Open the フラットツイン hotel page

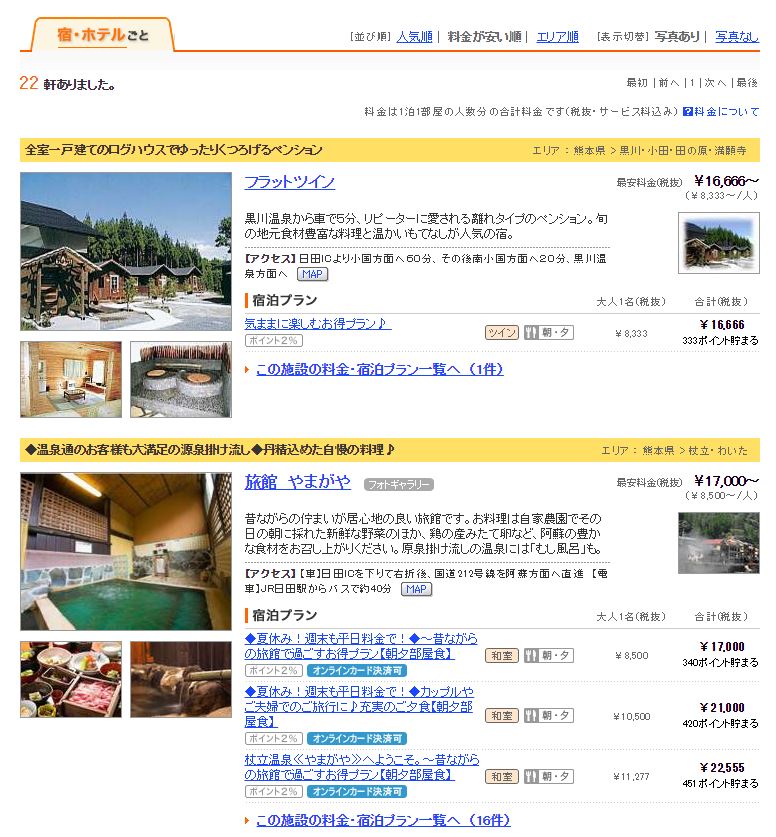(290, 182)
